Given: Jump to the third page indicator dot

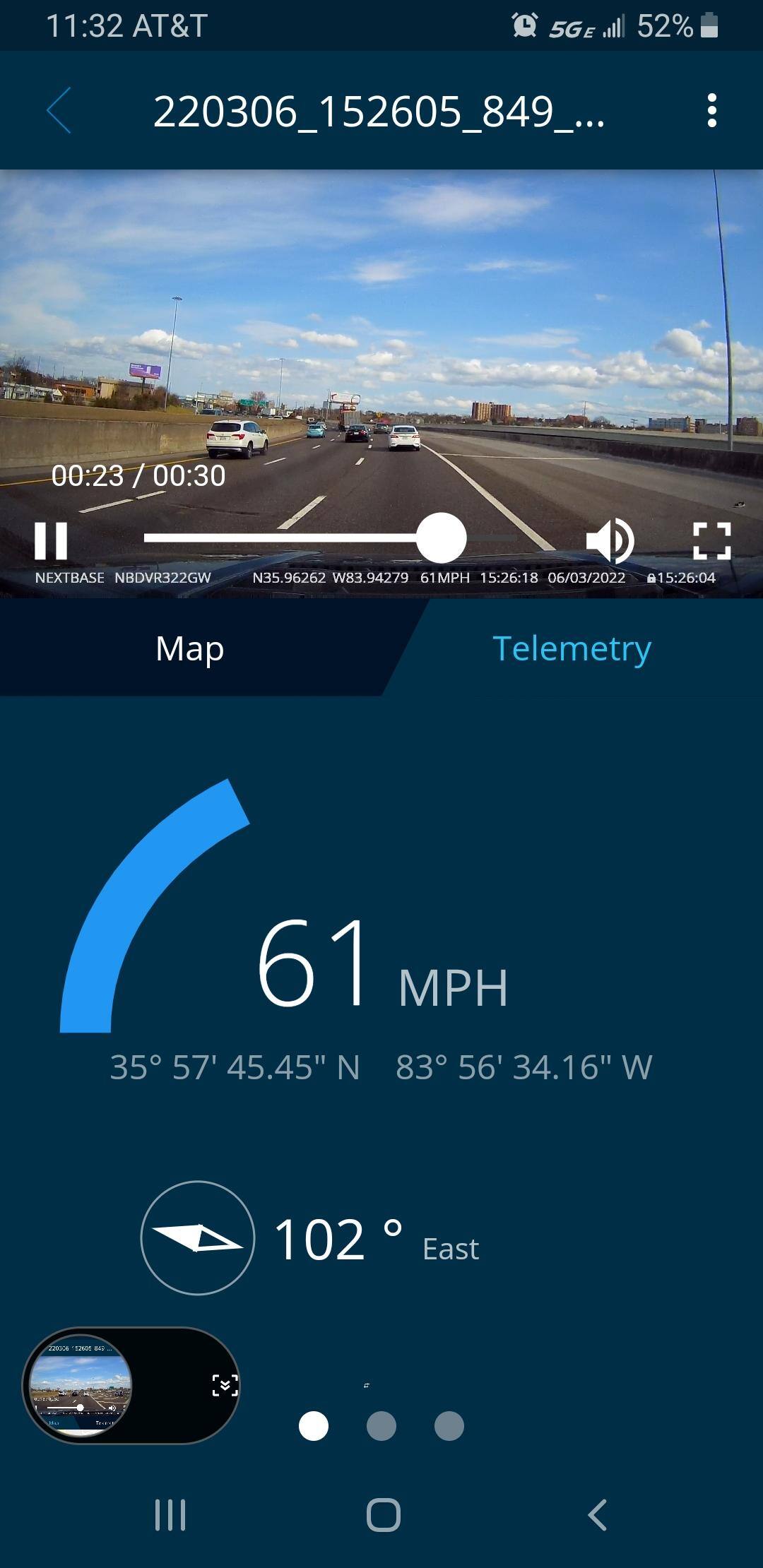Looking at the screenshot, I should pyautogui.click(x=449, y=1426).
